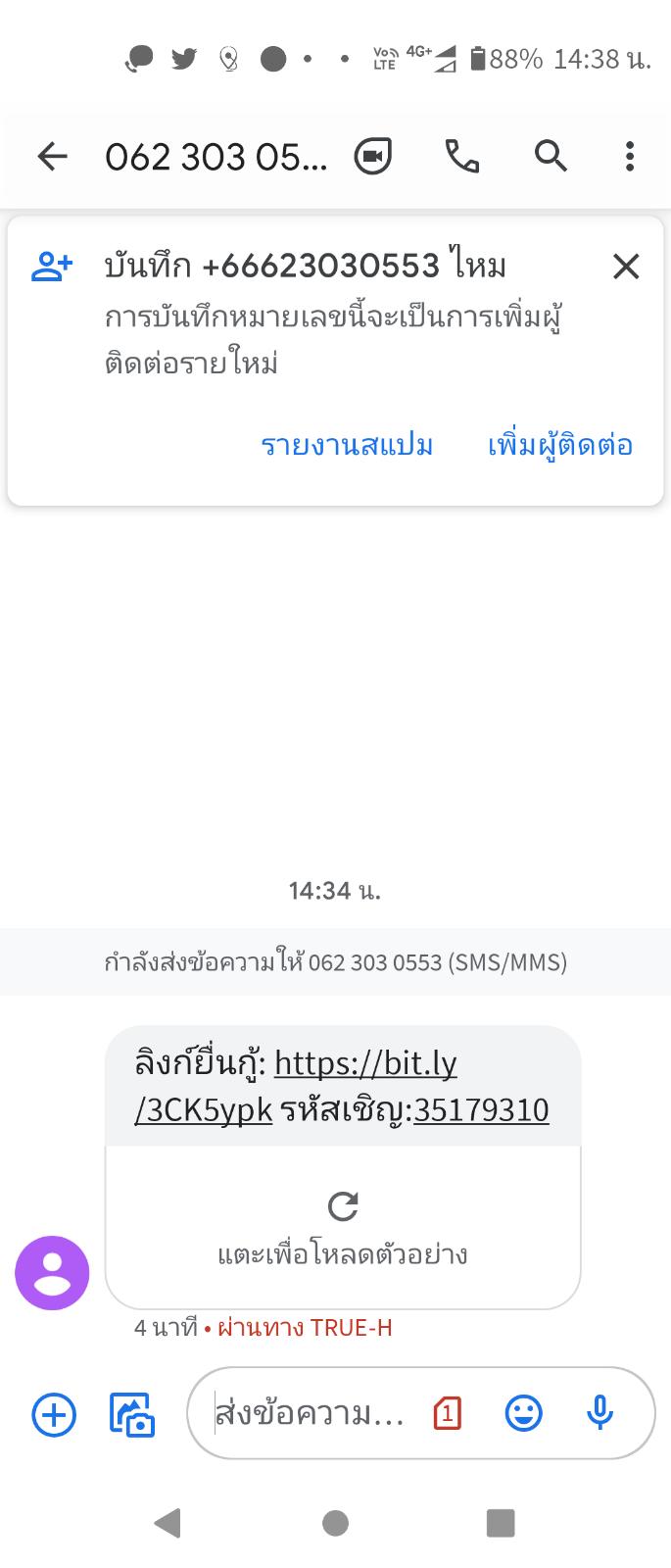
Task: Focus the ส่งข้อความ message field
Action: [x=310, y=1414]
